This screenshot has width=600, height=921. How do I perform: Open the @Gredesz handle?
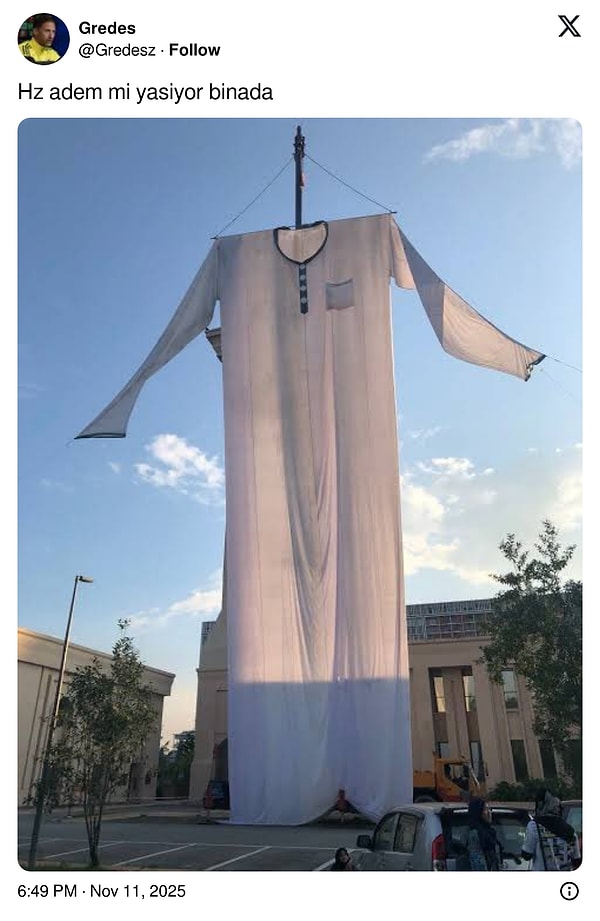pos(116,50)
